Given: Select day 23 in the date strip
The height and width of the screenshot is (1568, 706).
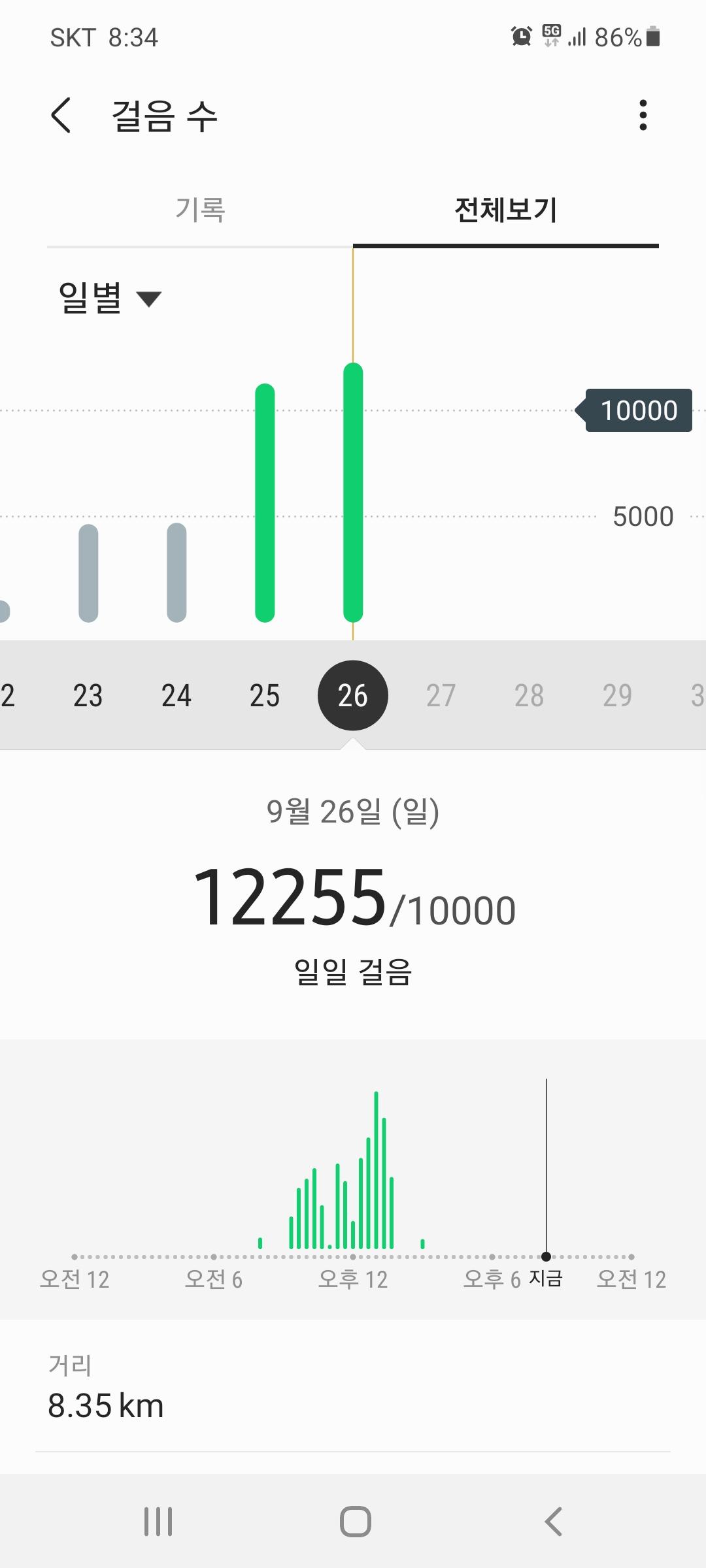Looking at the screenshot, I should [88, 696].
